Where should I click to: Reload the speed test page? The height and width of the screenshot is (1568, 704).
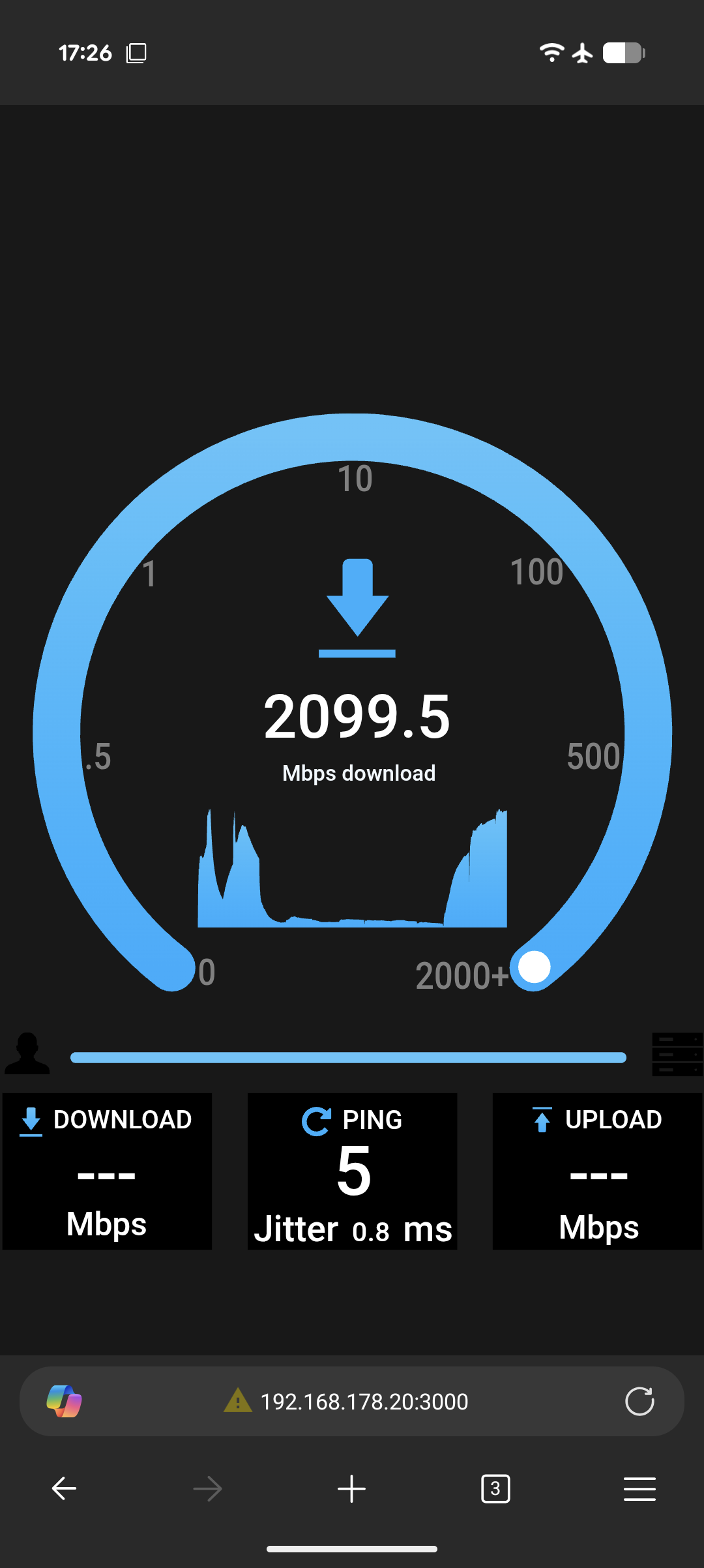click(639, 1401)
